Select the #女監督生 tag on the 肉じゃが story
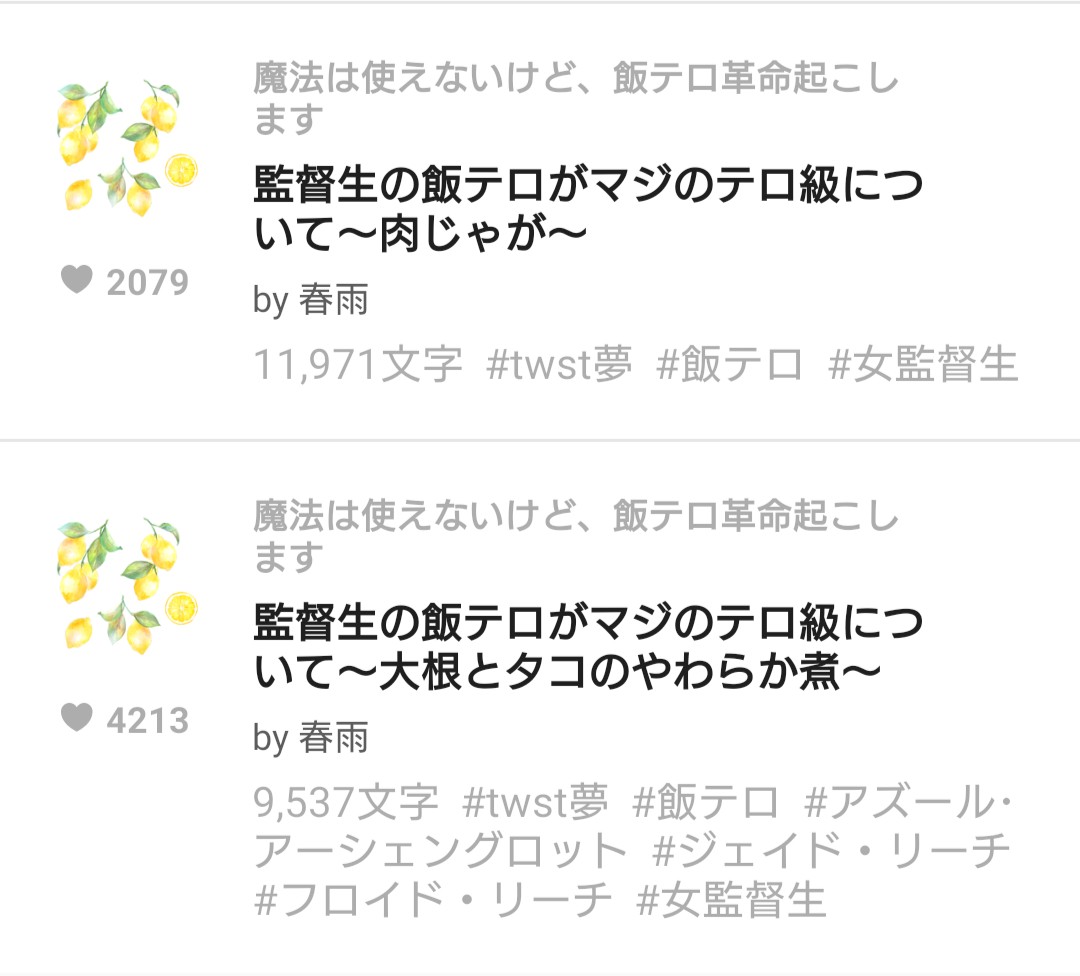The image size is (1080, 976). [922, 365]
